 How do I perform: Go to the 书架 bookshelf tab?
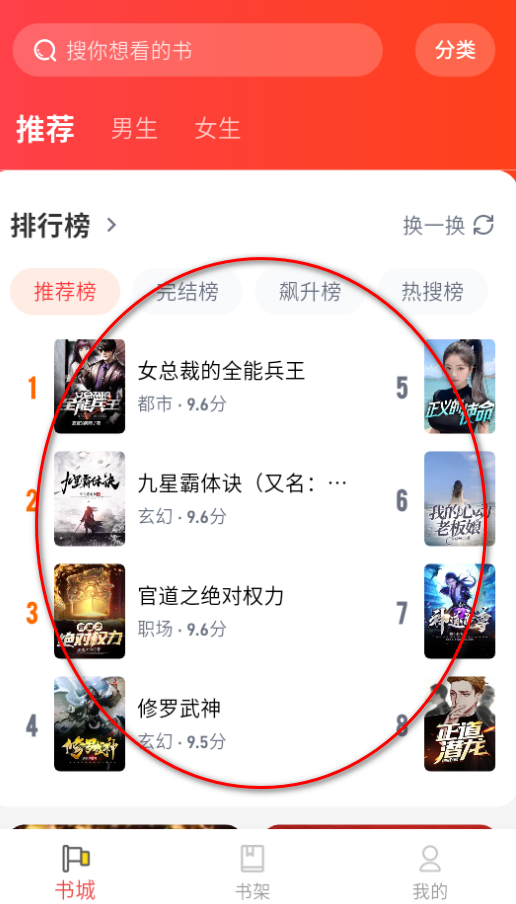[x=253, y=872]
